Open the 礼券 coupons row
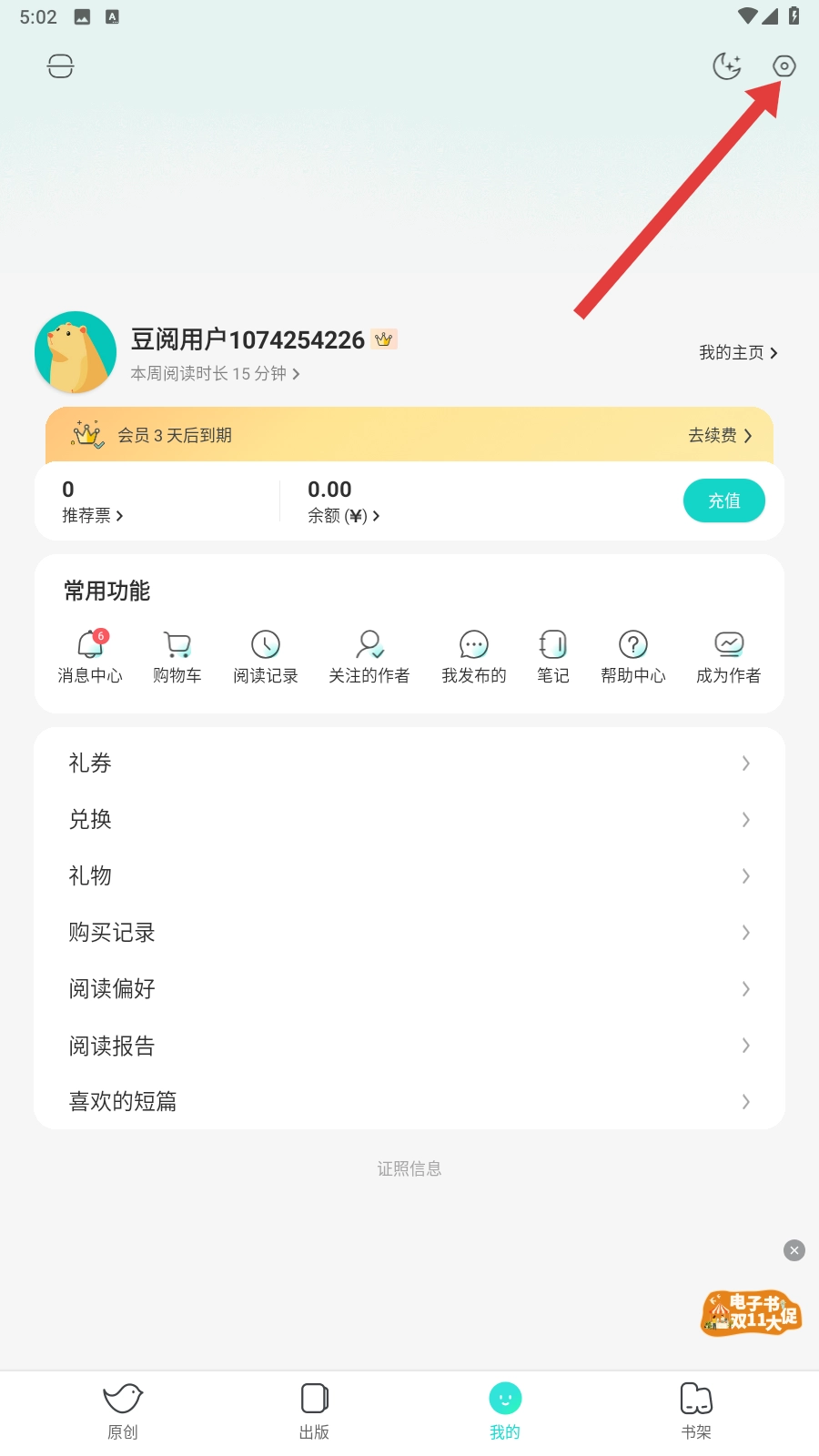 (409, 763)
